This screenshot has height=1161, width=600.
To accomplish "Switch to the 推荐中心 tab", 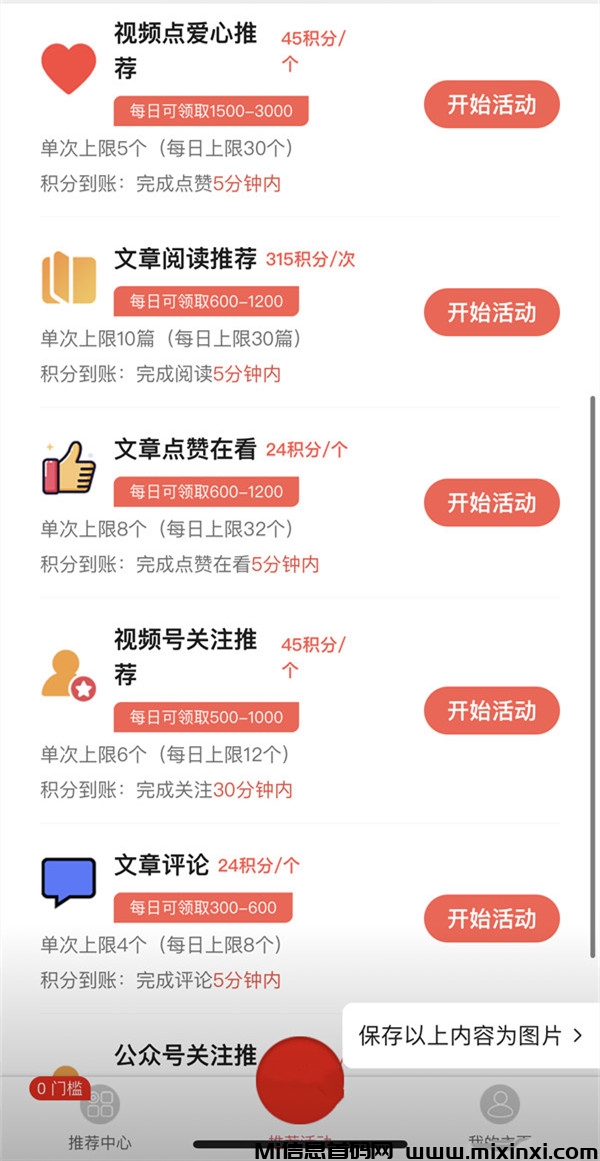I will pos(99,1116).
